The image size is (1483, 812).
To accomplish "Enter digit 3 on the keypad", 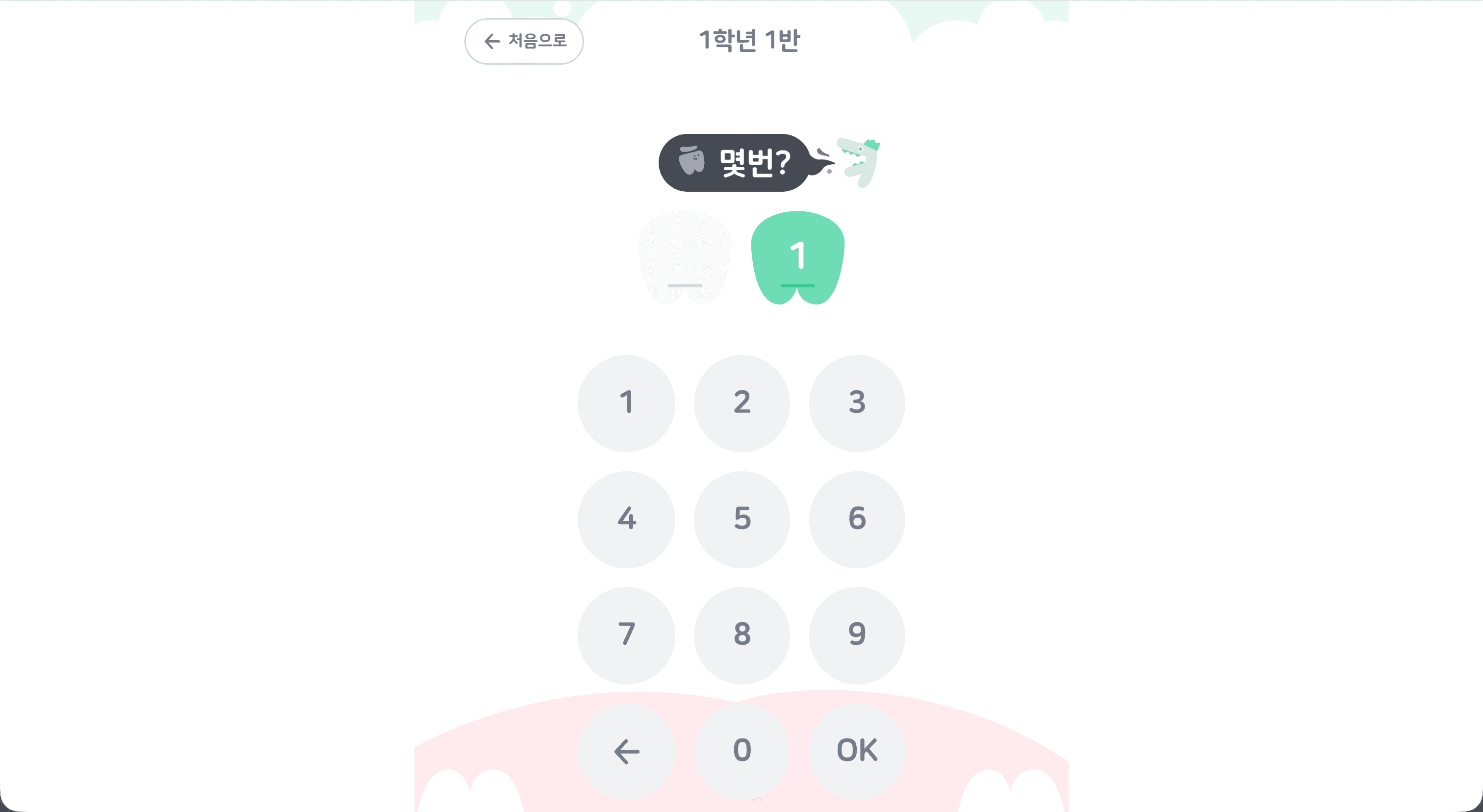I will (x=857, y=403).
